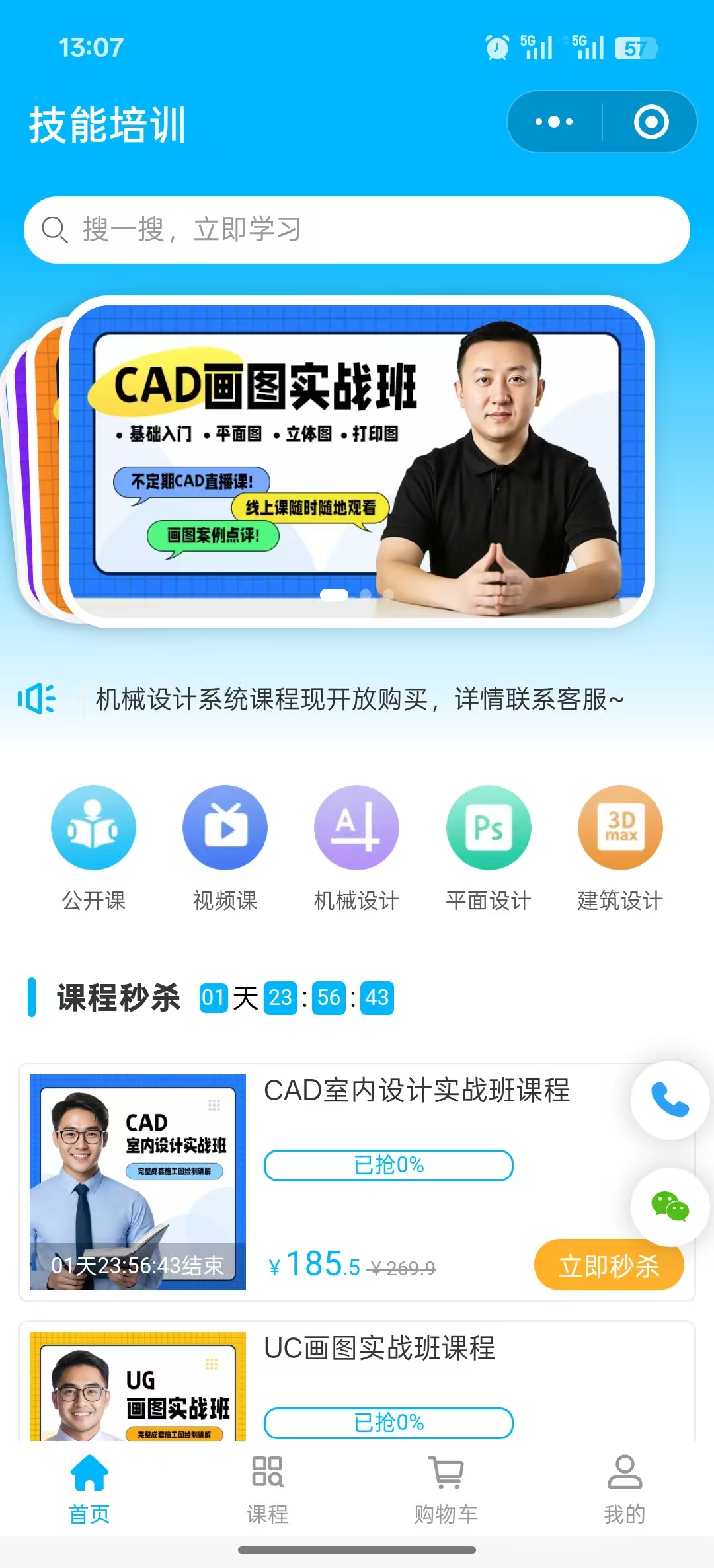714x1568 pixels.
Task: Tap 立即秒杀 for the CAD course
Action: tap(609, 1265)
